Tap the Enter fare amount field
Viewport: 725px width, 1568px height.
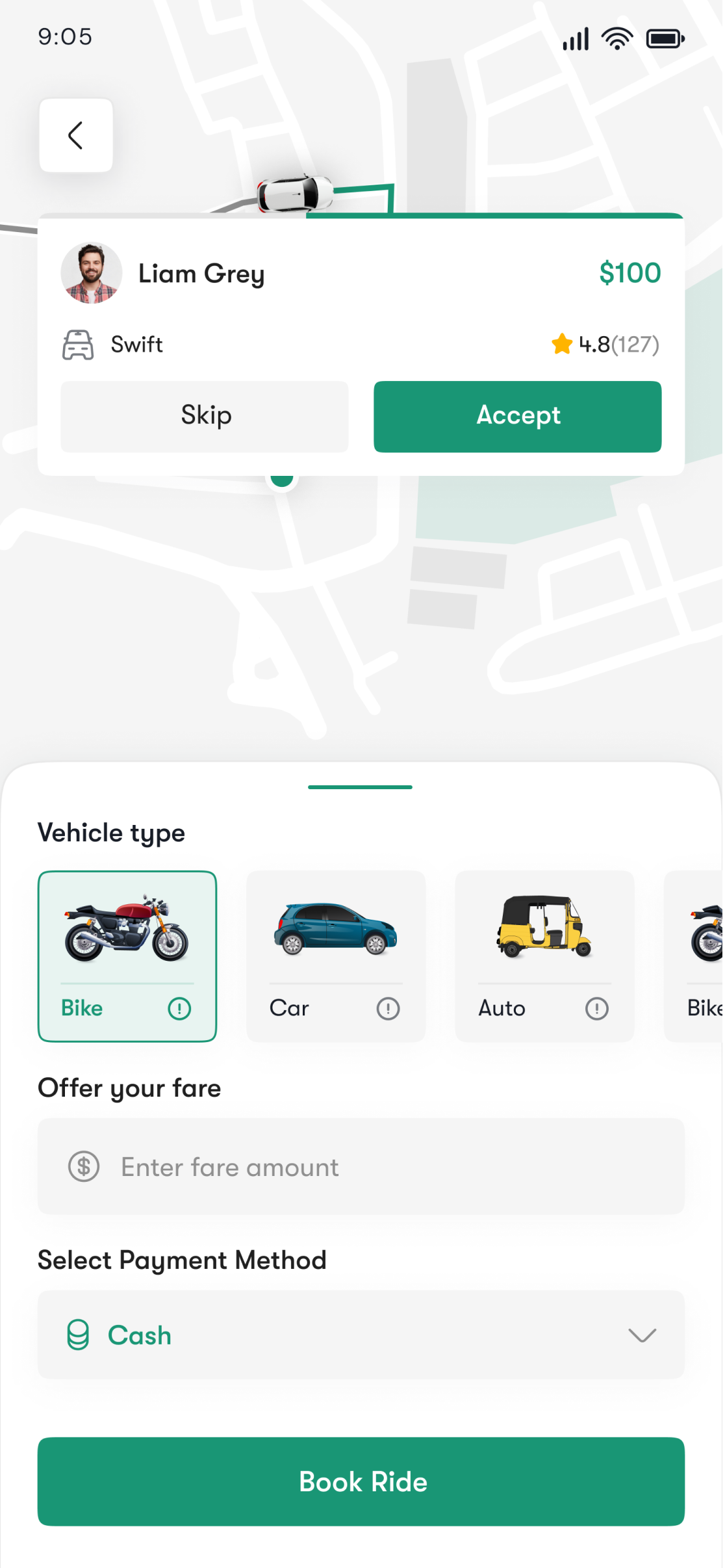click(361, 1167)
